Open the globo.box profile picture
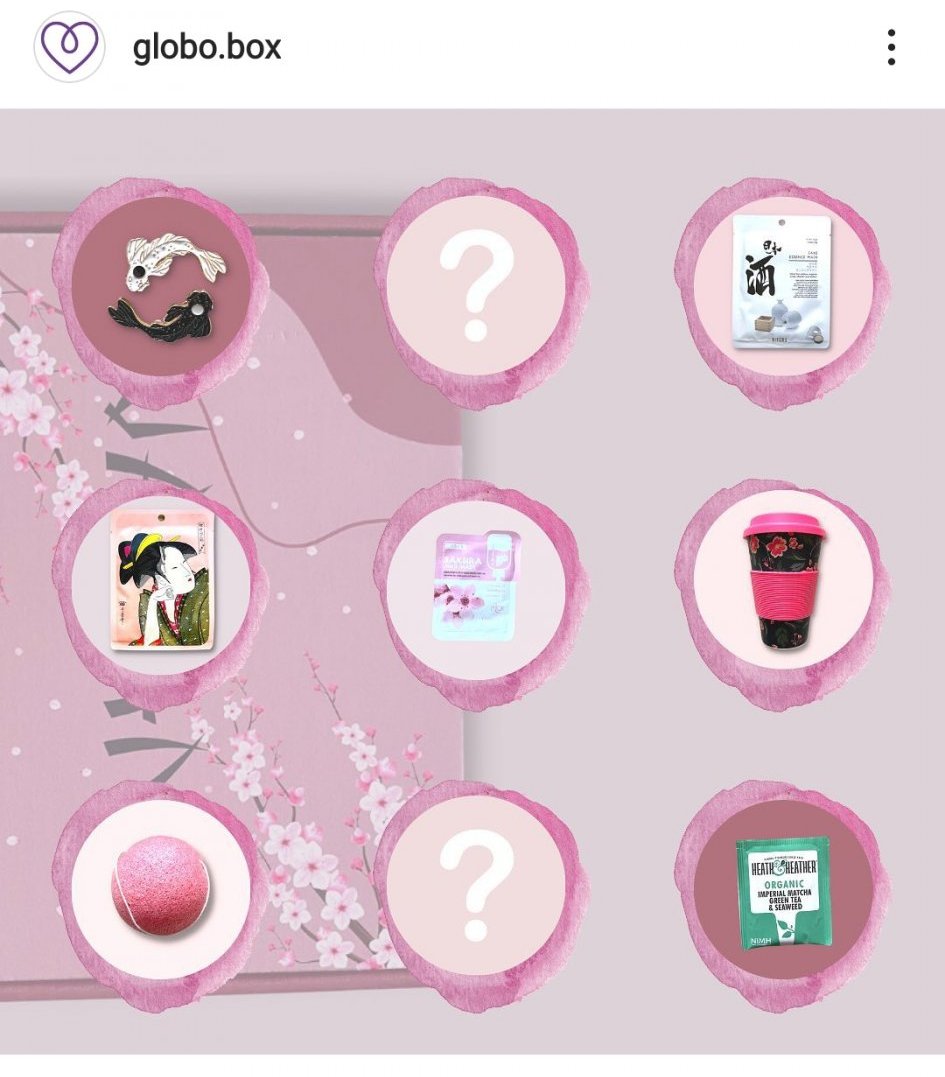Screen dimensions: 945x1077 pos(69,47)
